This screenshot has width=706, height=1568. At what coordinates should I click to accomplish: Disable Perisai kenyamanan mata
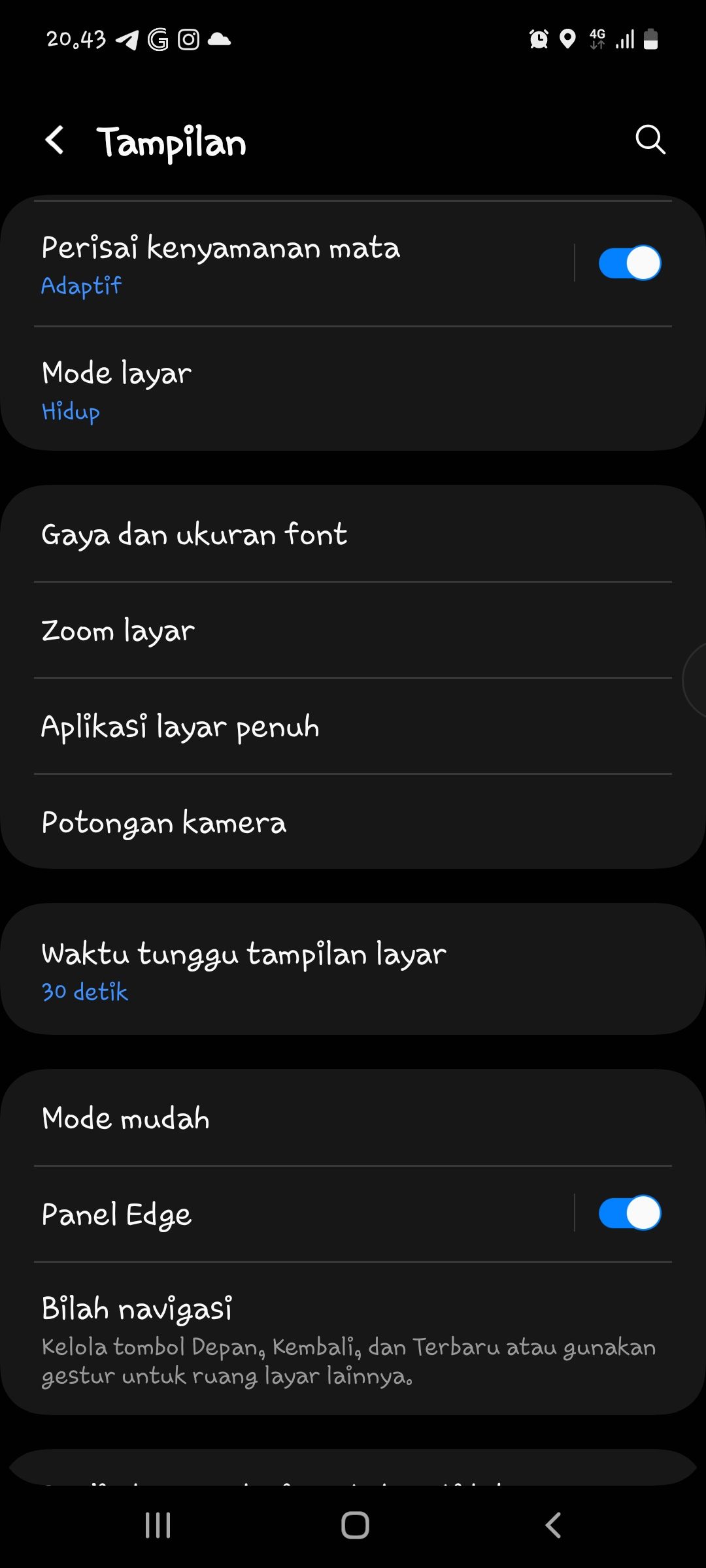628,262
